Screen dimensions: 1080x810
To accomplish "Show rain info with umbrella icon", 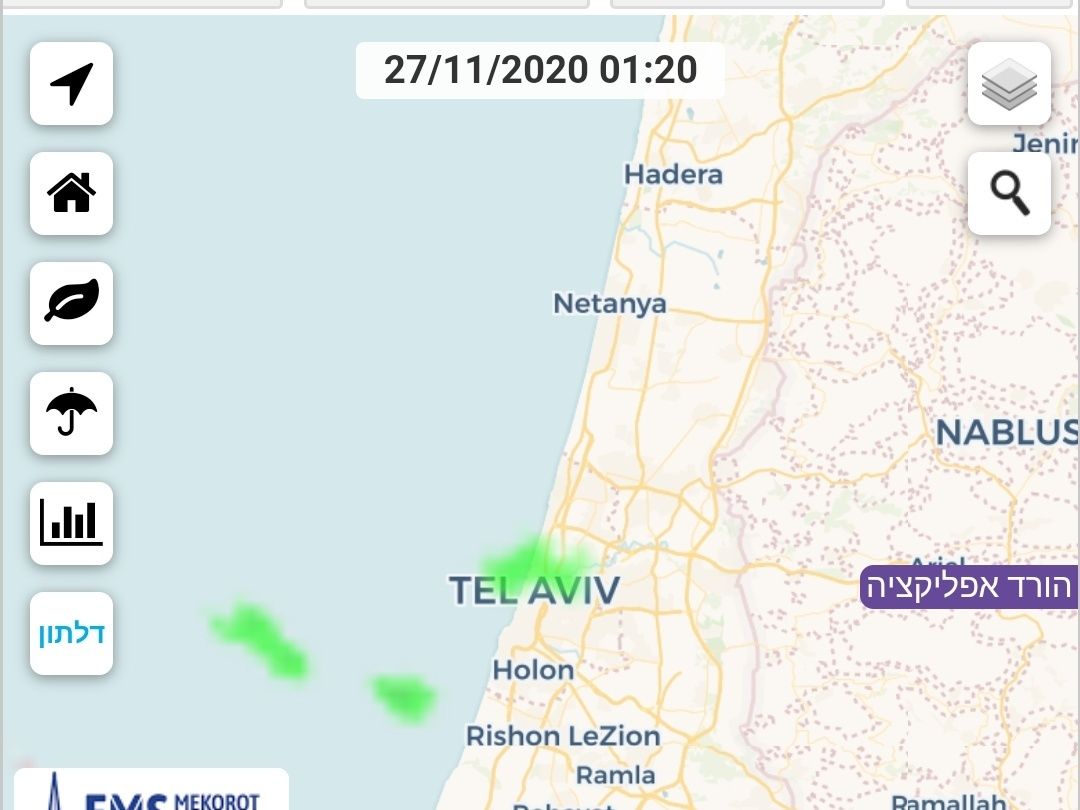I will (x=71, y=414).
